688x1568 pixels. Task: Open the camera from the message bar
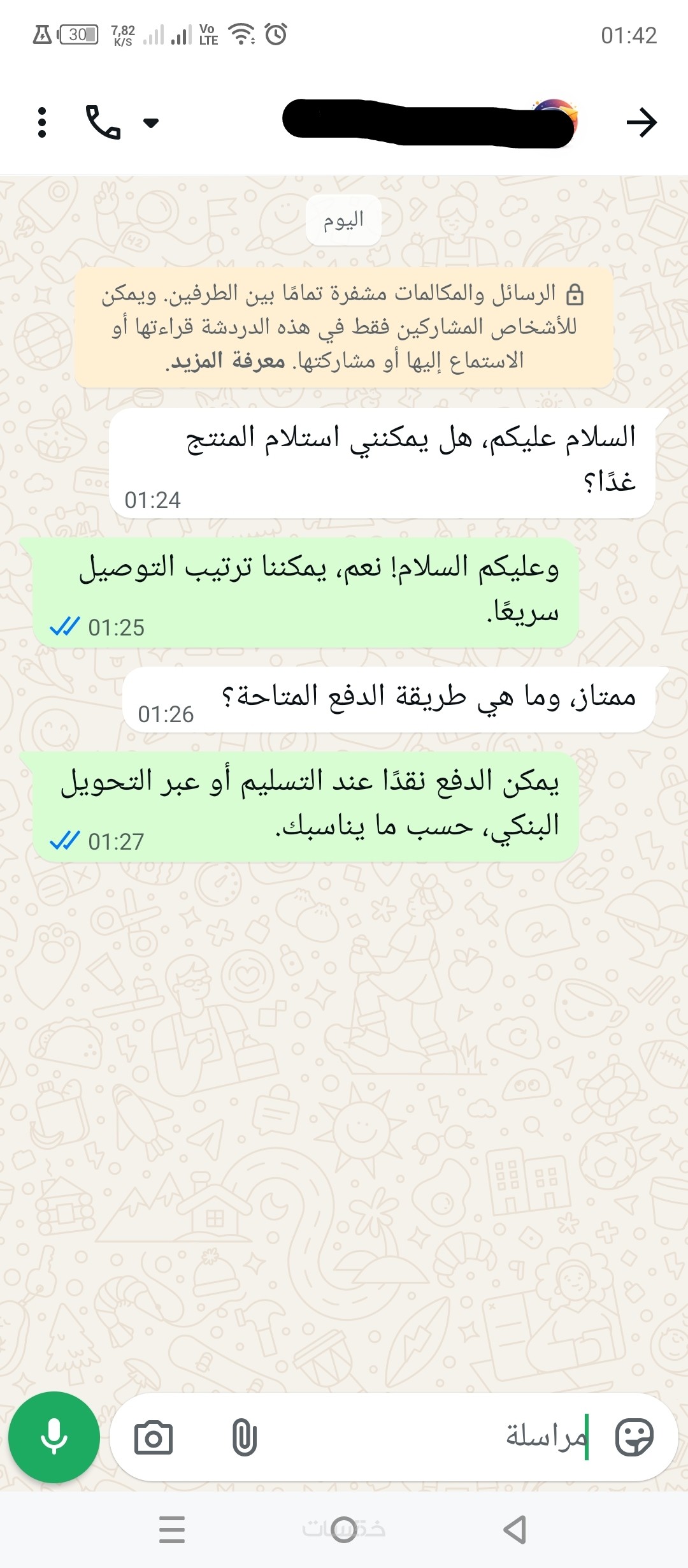pos(154,1437)
